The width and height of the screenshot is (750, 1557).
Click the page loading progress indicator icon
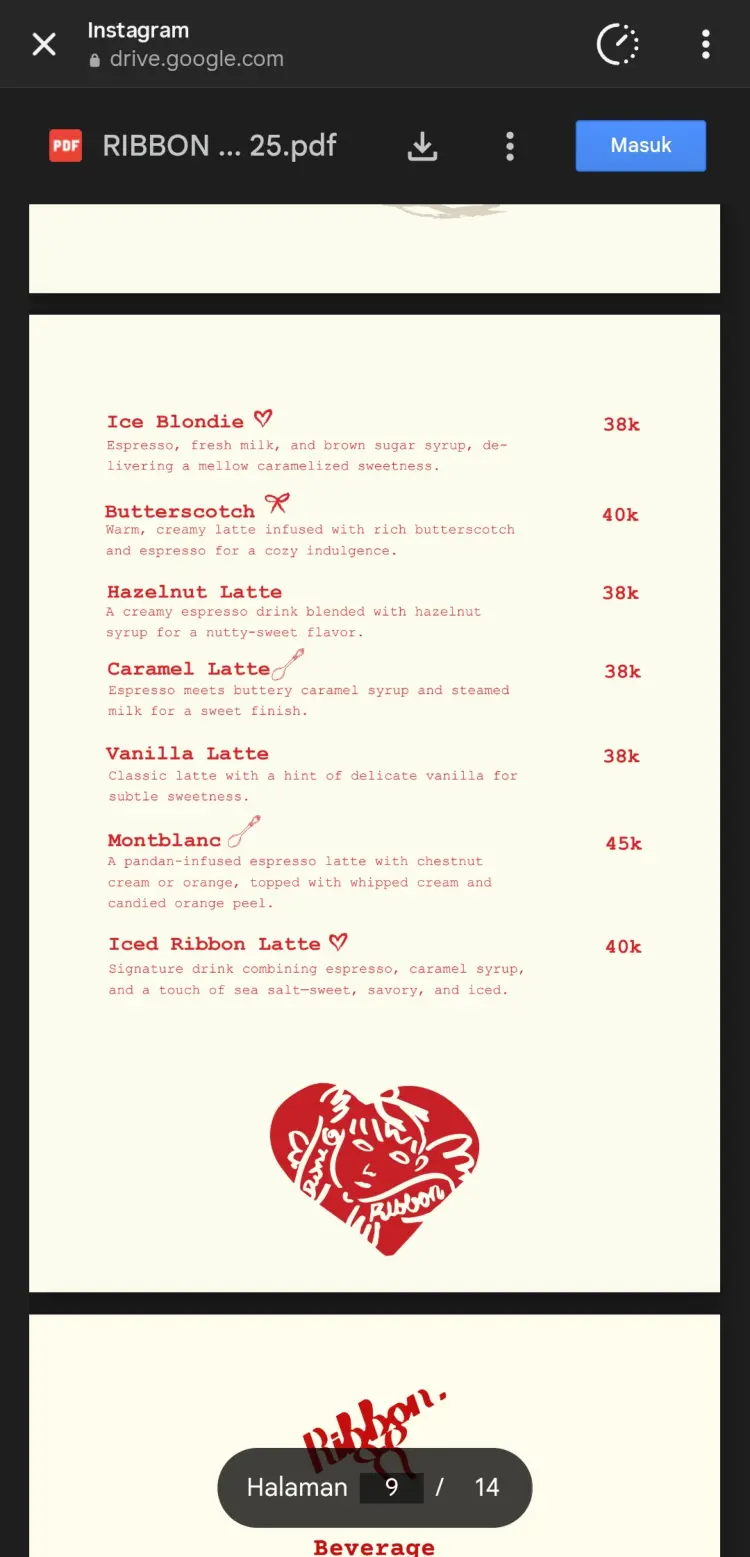[x=617, y=43]
